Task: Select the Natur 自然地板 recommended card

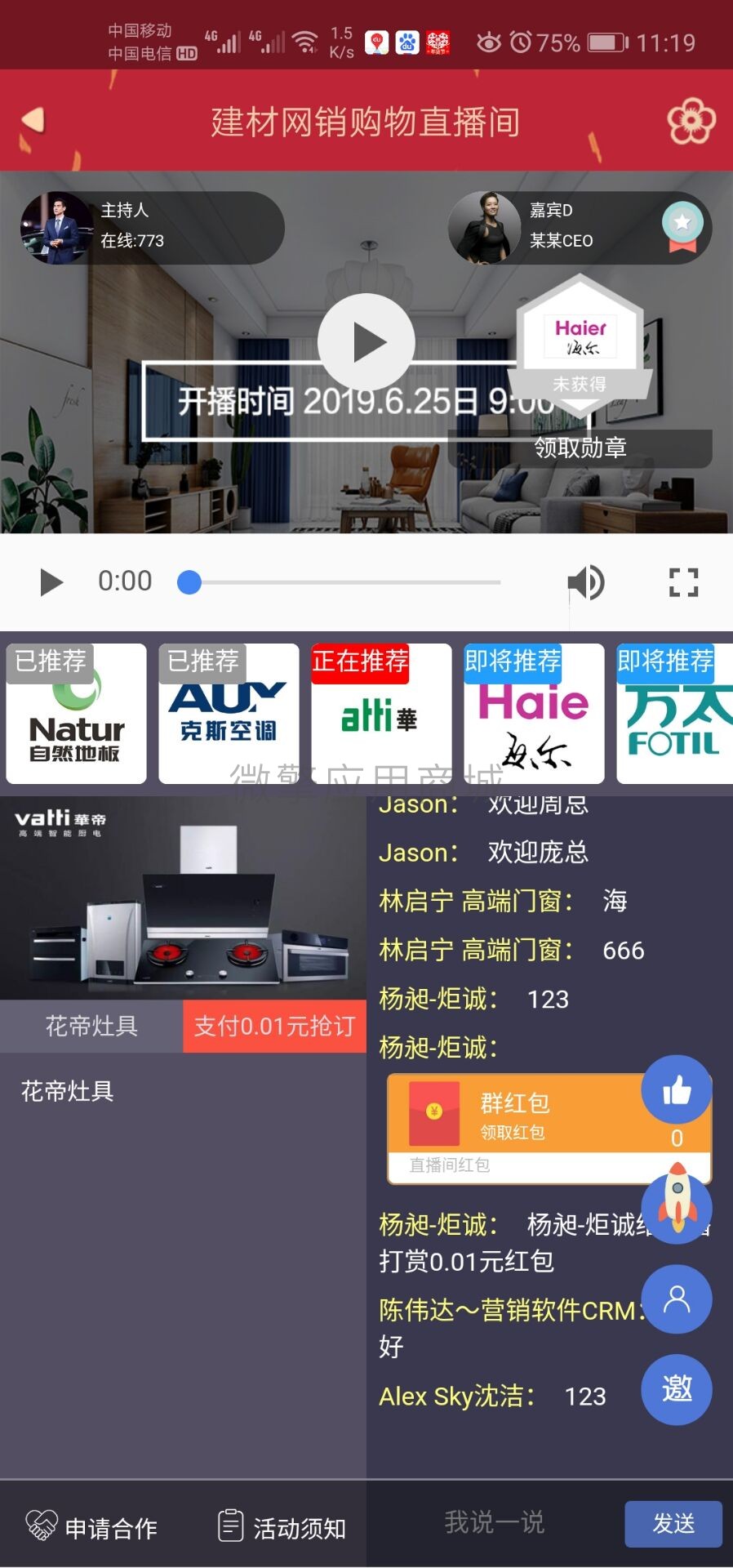Action: [x=76, y=713]
